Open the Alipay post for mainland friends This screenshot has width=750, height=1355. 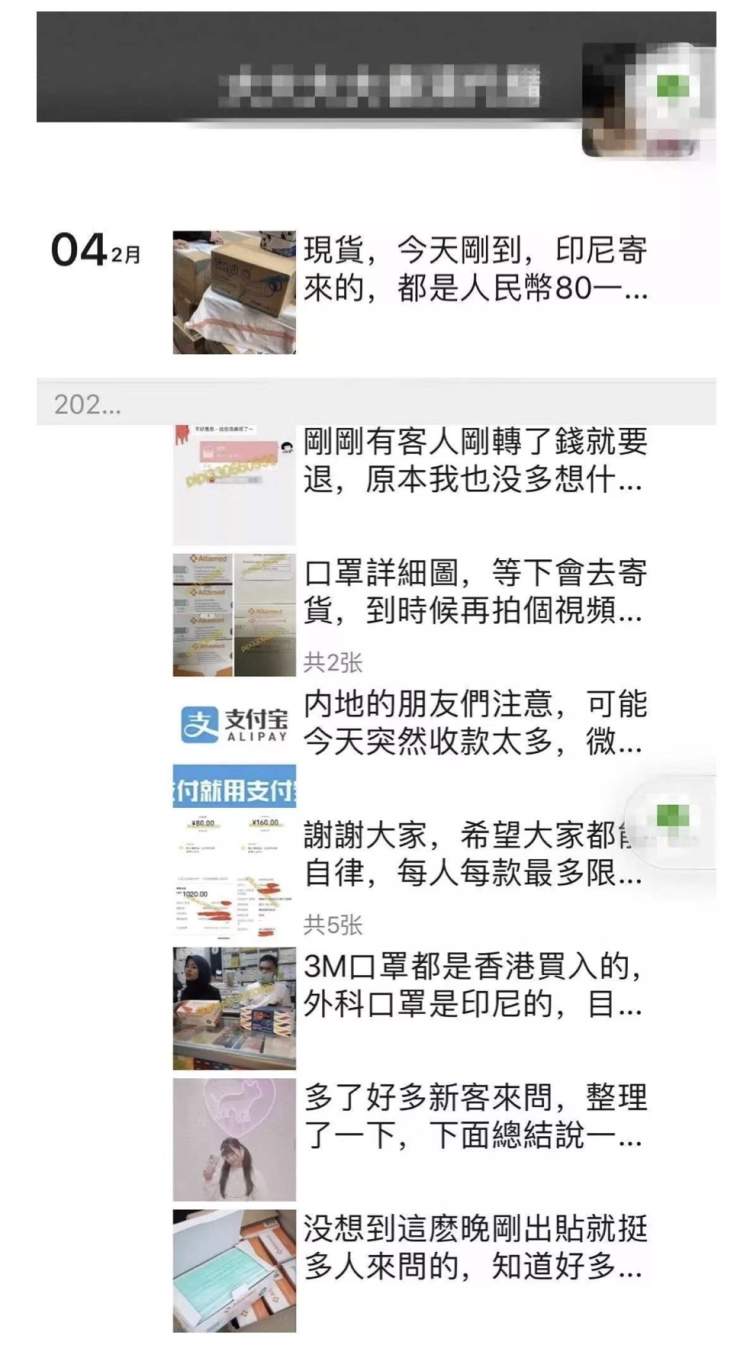(x=475, y=725)
